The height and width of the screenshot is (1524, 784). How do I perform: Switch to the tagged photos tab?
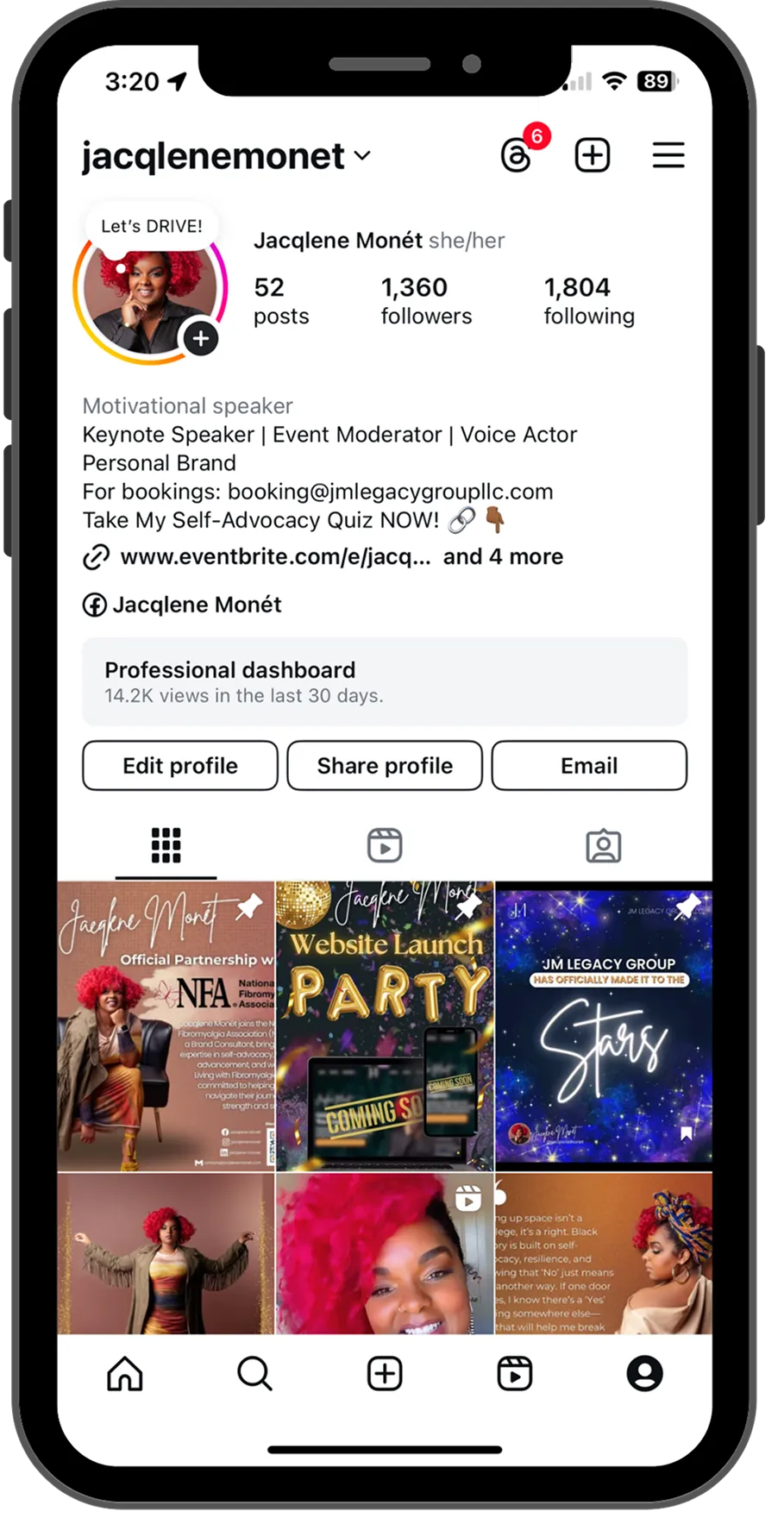coord(603,845)
